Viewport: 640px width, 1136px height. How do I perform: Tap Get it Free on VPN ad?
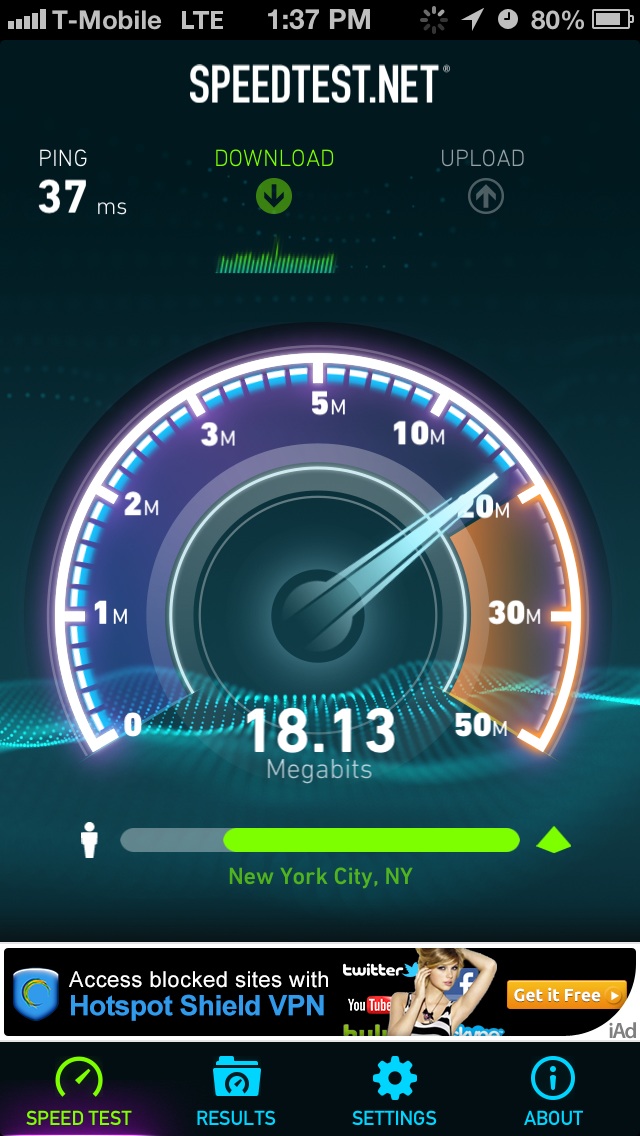coord(567,995)
